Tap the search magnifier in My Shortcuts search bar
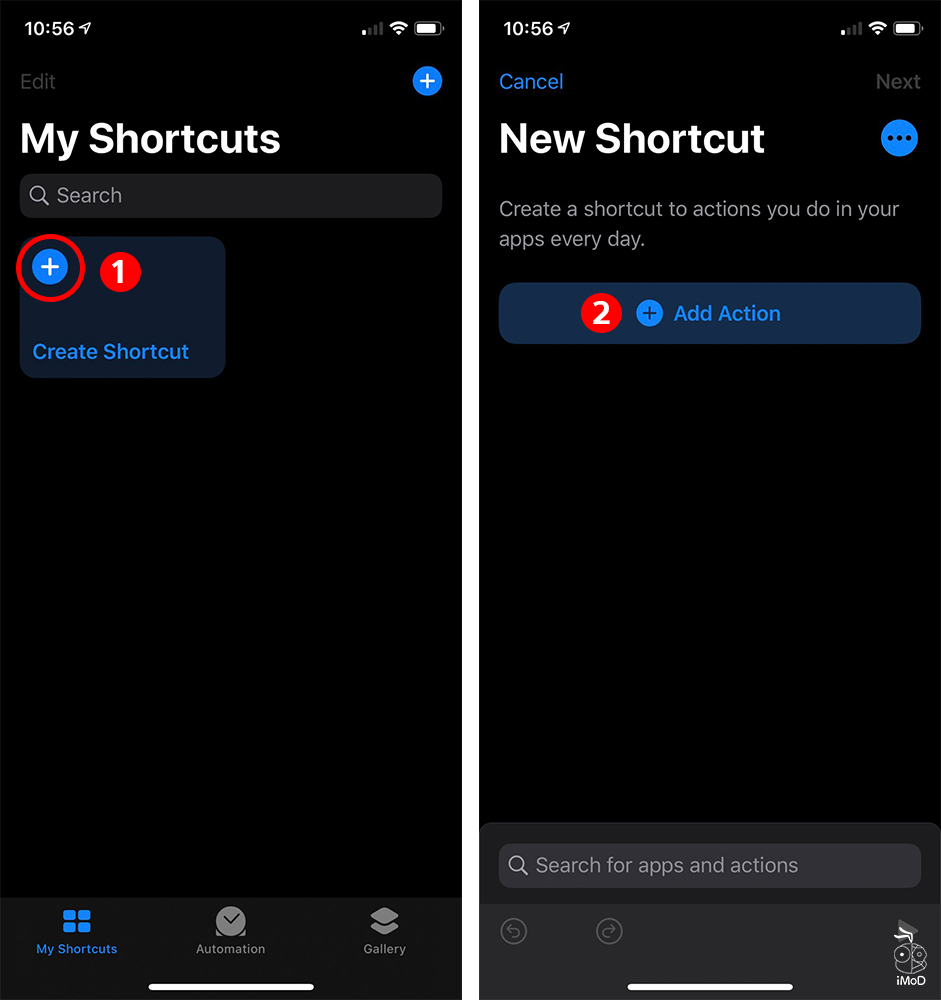This screenshot has height=1000, width=941. tap(39, 195)
